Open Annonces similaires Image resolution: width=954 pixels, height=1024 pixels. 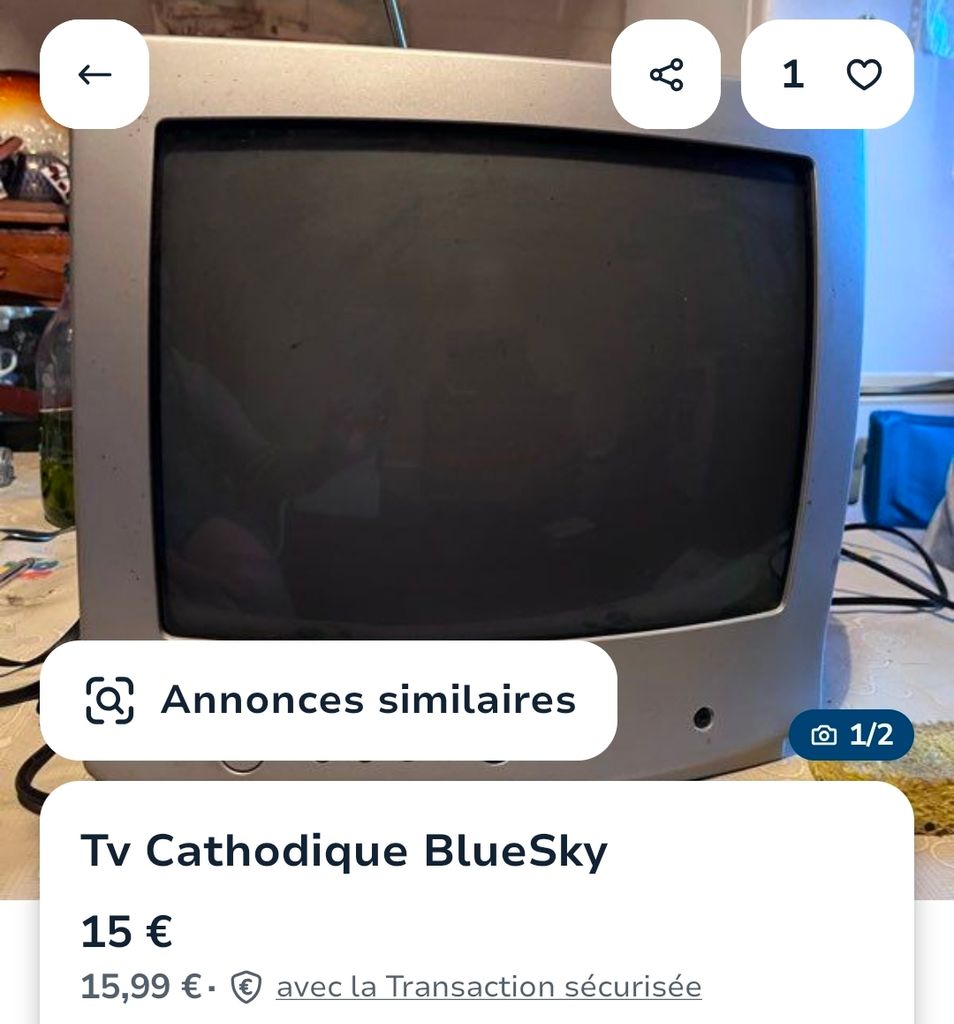click(329, 700)
